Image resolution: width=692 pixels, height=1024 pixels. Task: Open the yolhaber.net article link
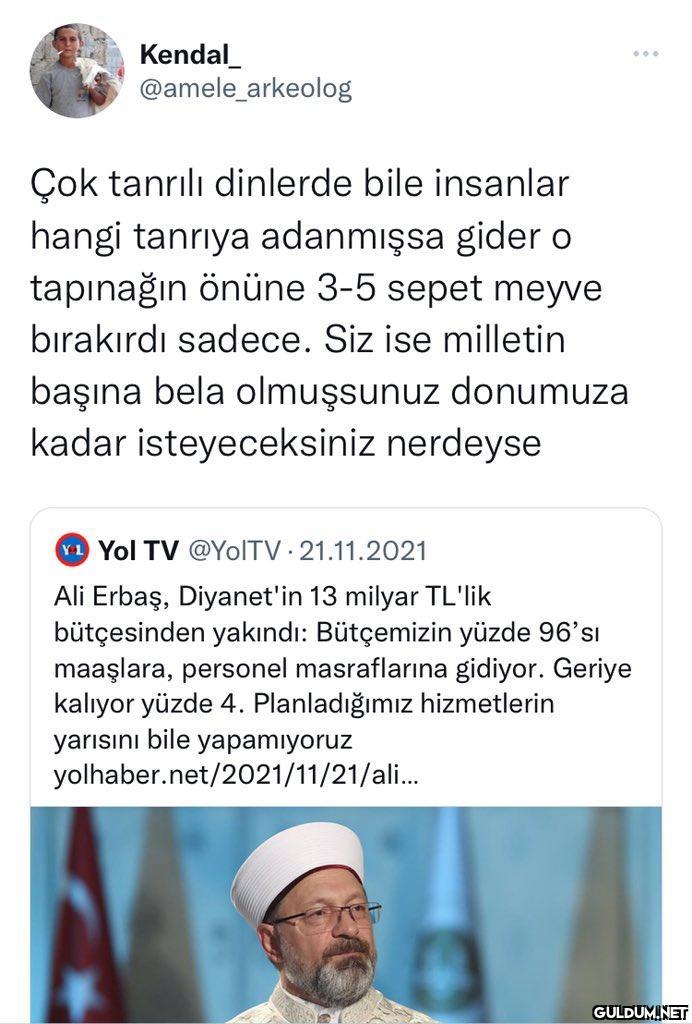[x=229, y=773]
